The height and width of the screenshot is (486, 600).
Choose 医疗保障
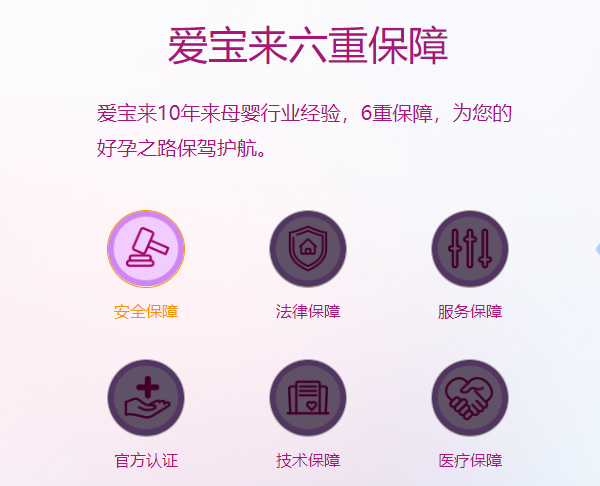470,398
